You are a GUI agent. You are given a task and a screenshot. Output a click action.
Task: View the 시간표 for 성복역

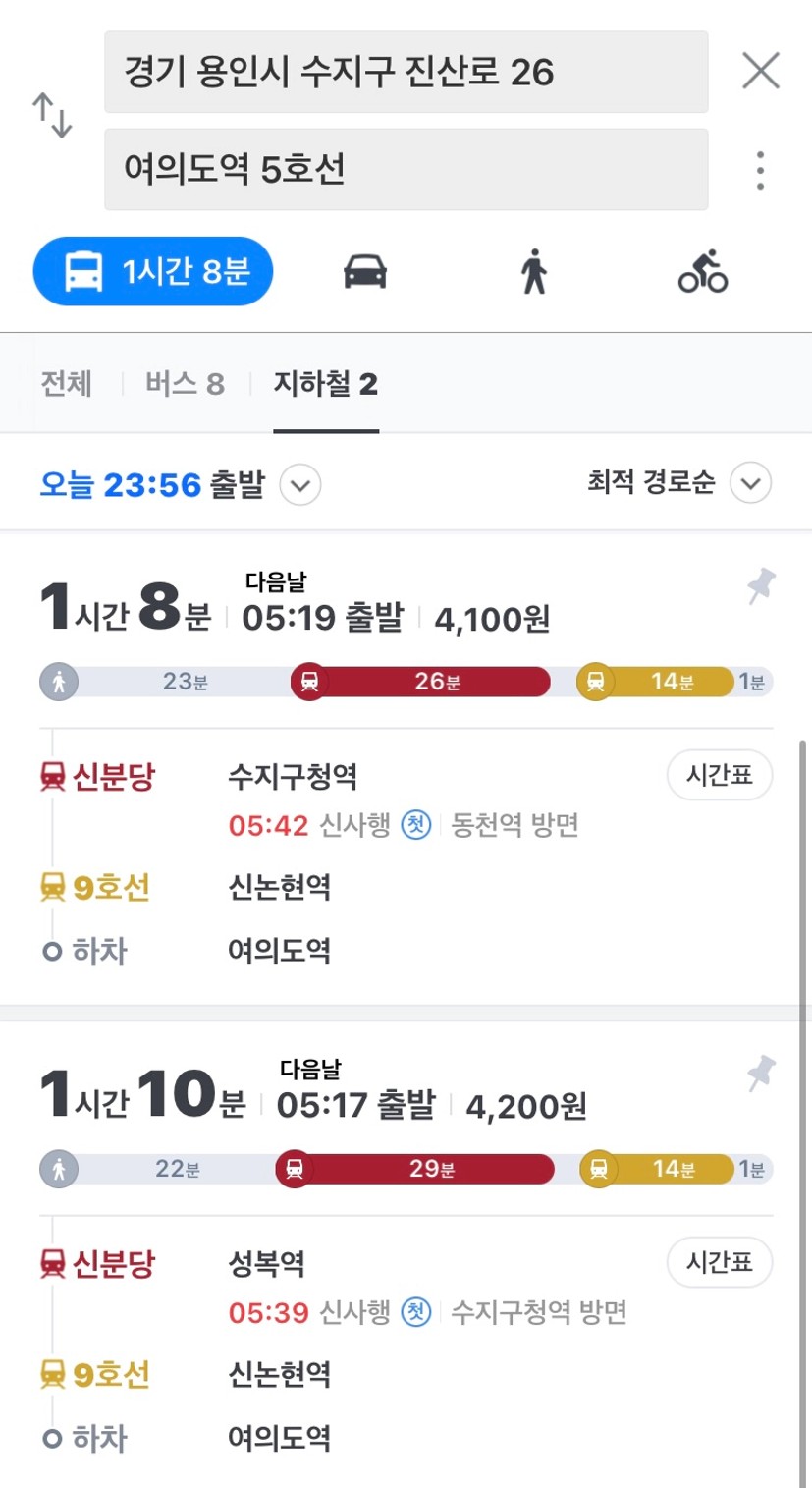click(x=720, y=1263)
